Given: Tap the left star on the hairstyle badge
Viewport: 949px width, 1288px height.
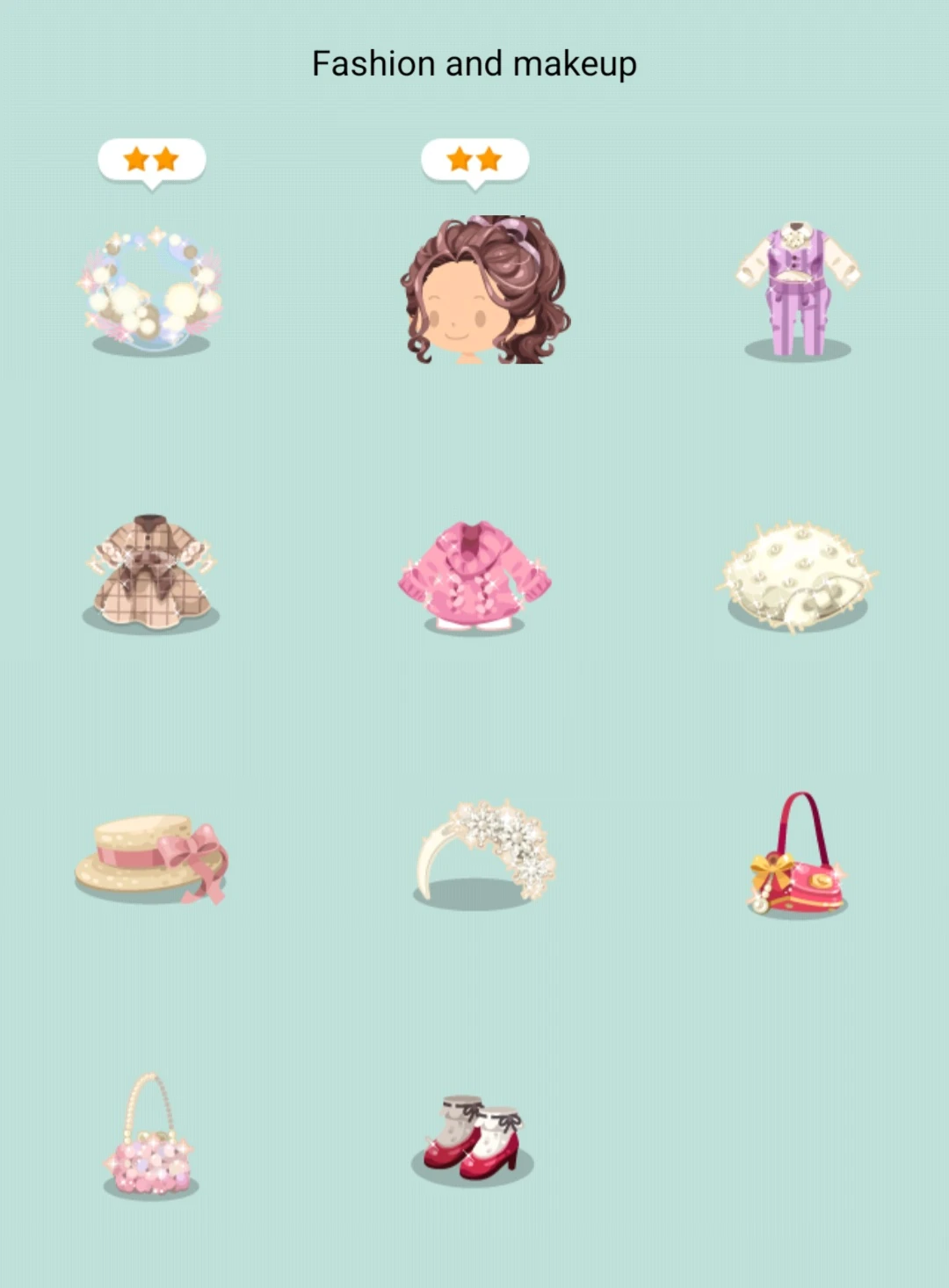Looking at the screenshot, I should pos(460,160).
